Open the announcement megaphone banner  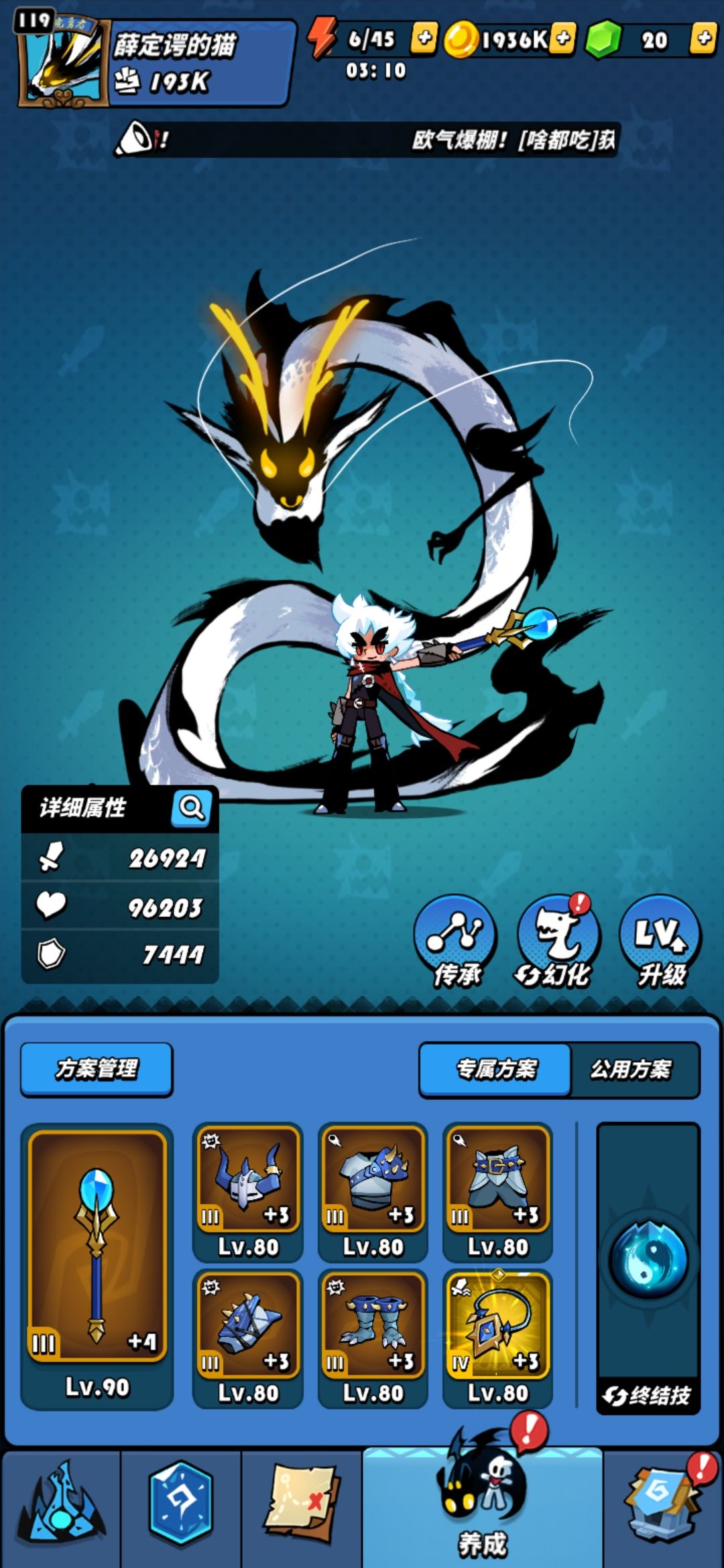click(366, 139)
